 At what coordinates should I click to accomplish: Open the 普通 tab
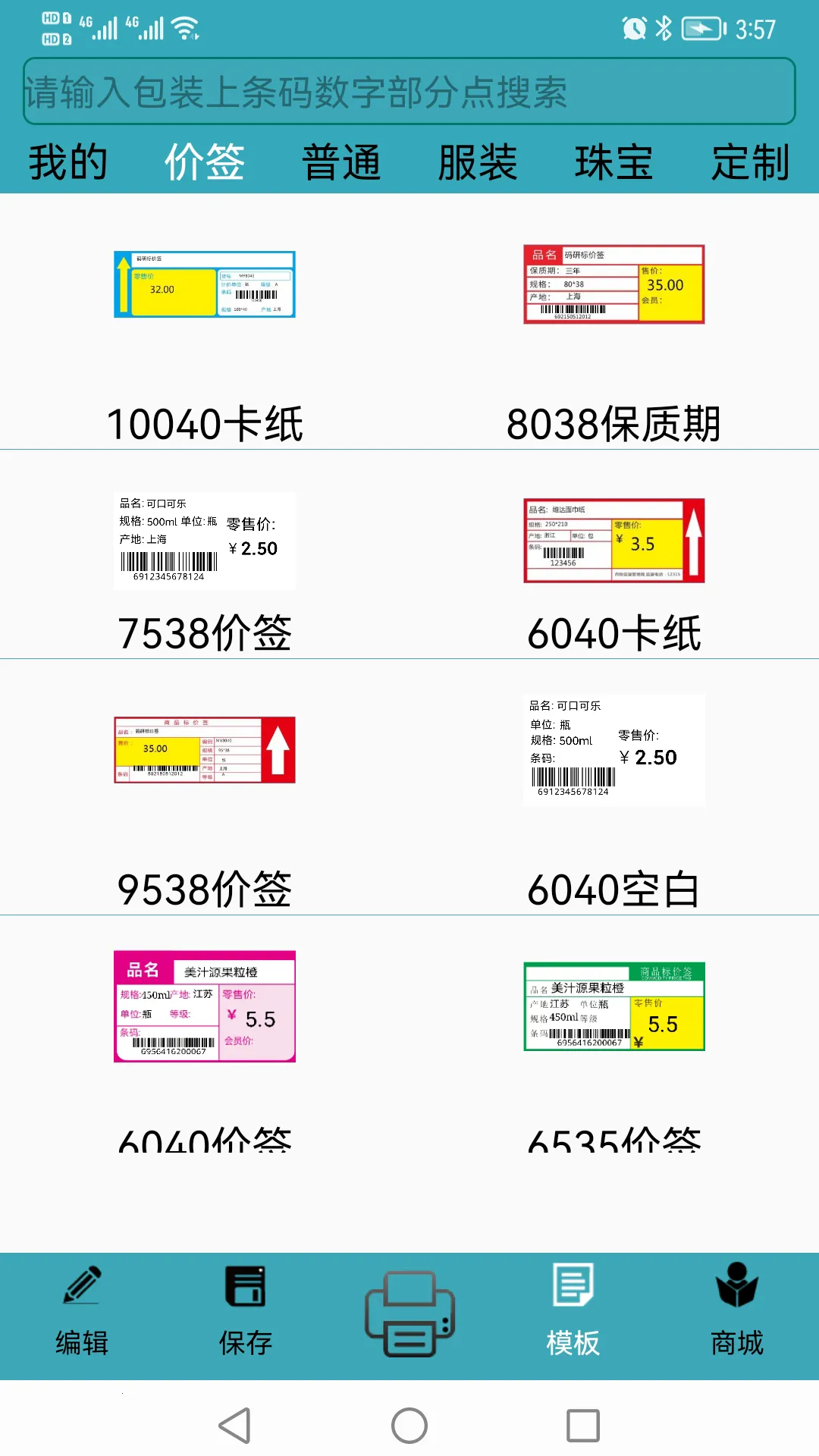341,161
